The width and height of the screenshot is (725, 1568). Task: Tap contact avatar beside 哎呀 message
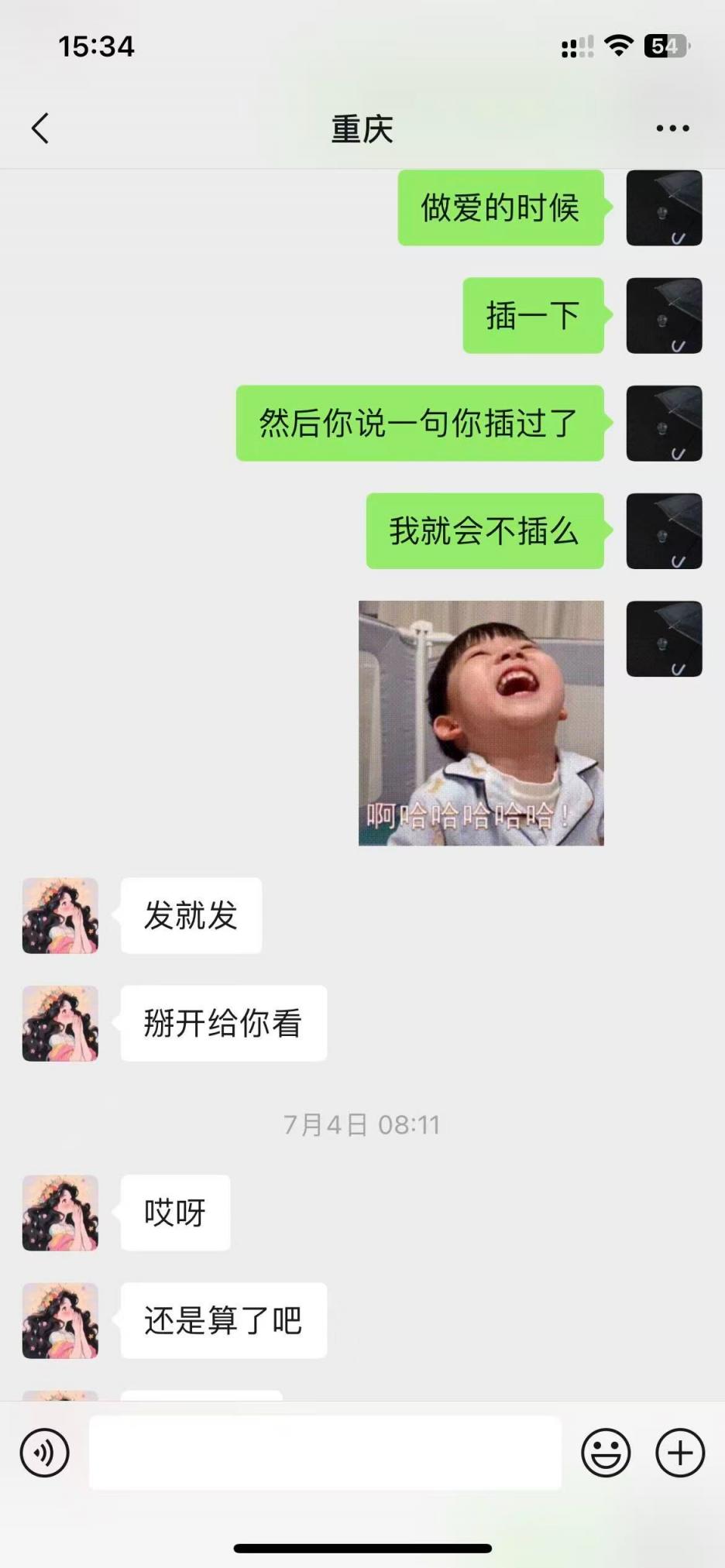(x=60, y=1213)
